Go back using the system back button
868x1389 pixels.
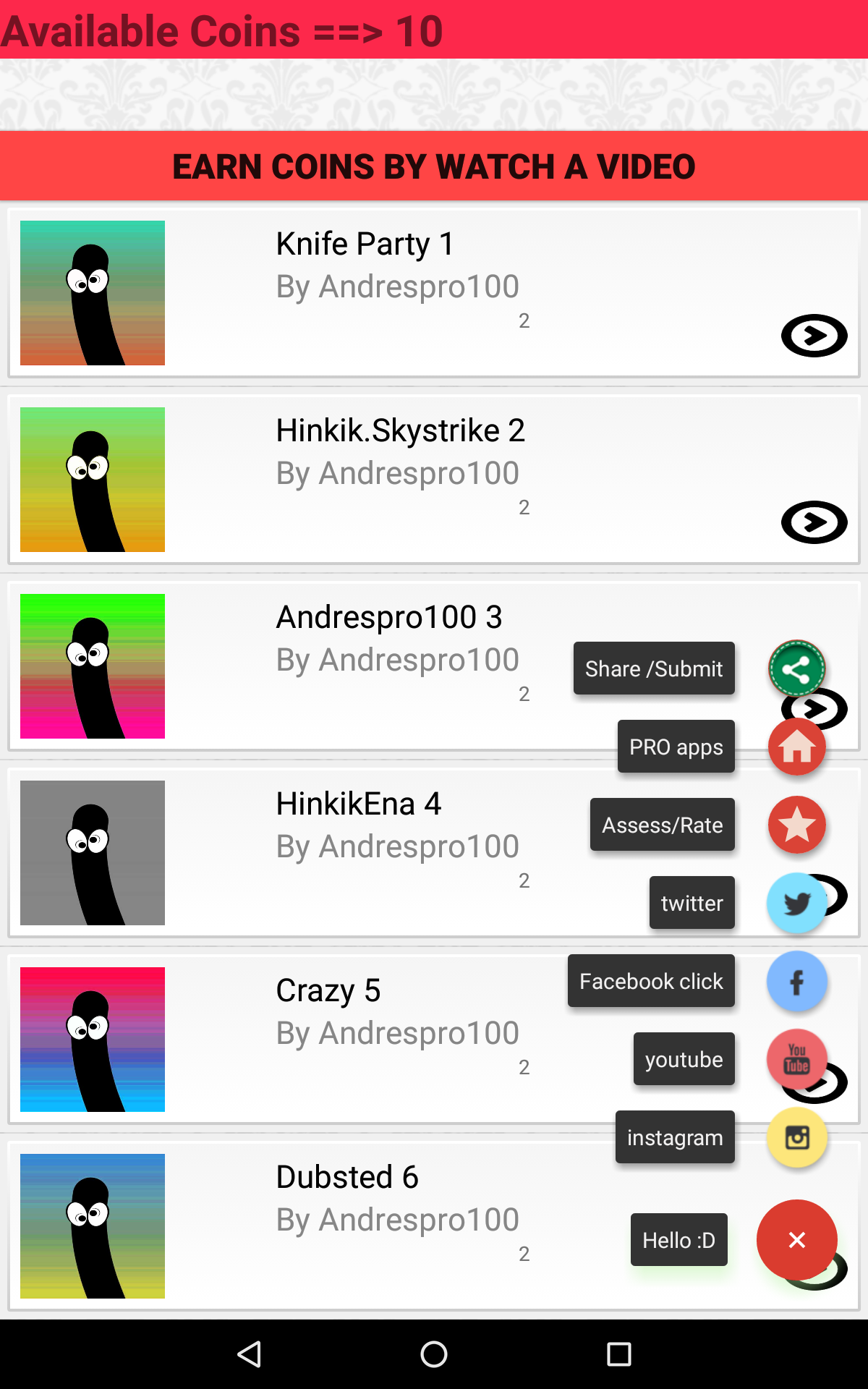coord(250,1354)
